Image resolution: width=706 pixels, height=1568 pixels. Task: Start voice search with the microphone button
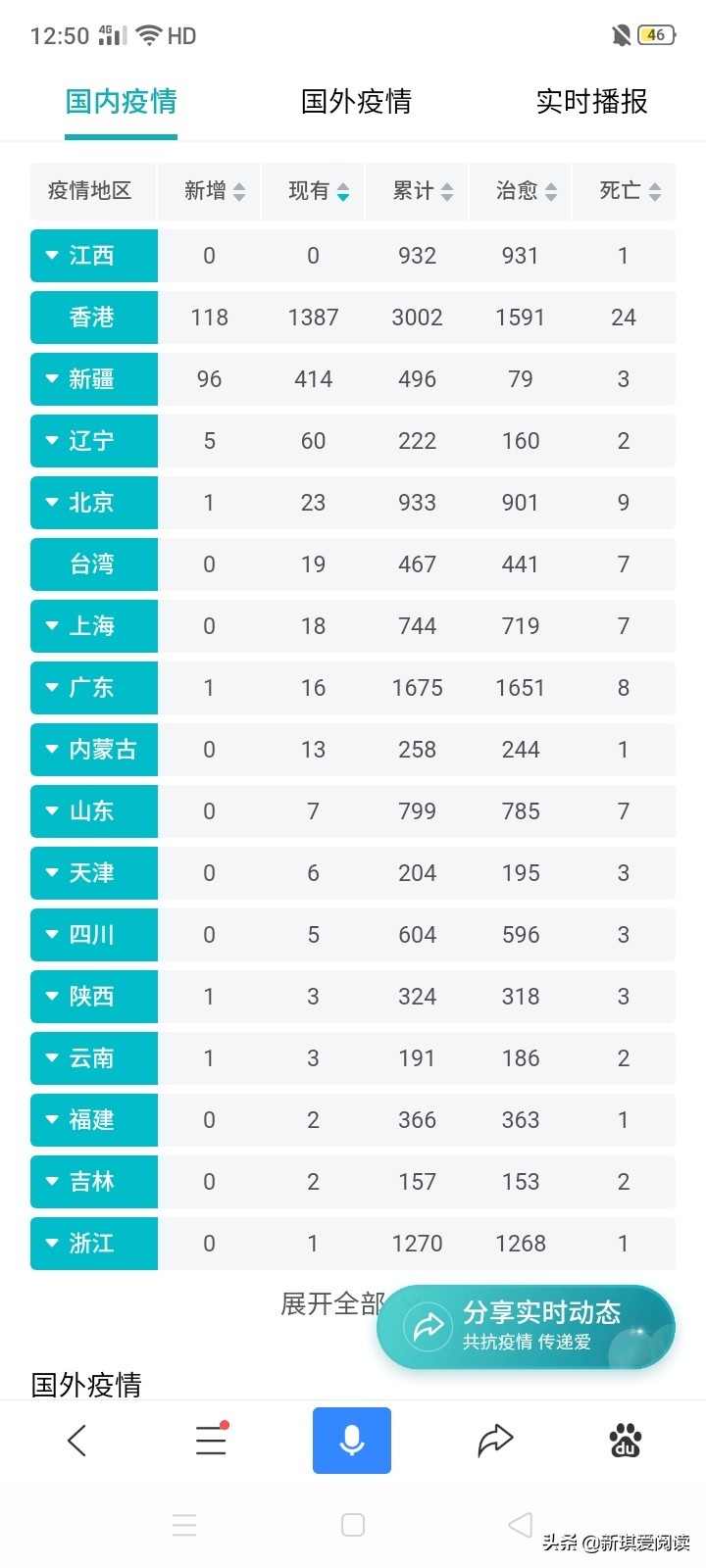(352, 1441)
